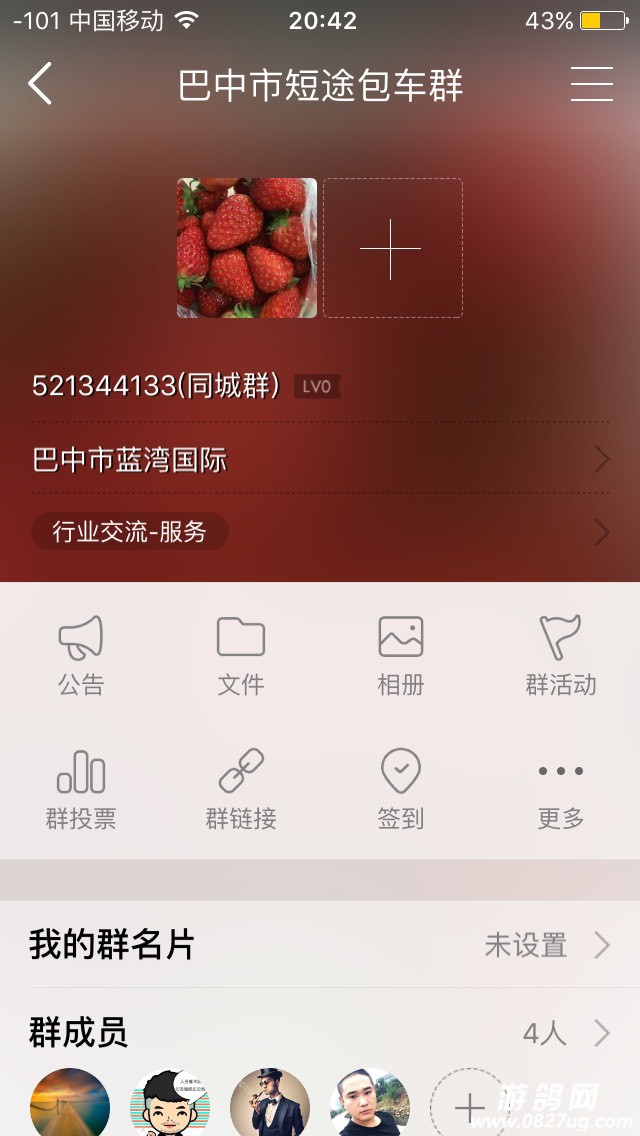Open the 巴中市蓝湾国际 location row
Screen dimensions: 640x1136
(320, 460)
